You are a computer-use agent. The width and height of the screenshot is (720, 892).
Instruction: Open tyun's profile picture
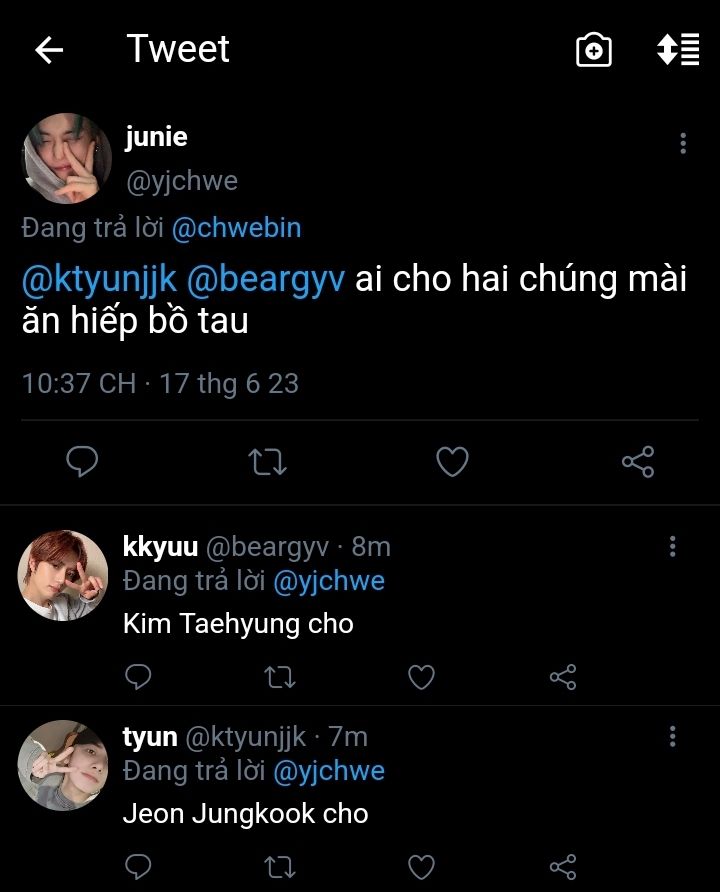tap(63, 765)
